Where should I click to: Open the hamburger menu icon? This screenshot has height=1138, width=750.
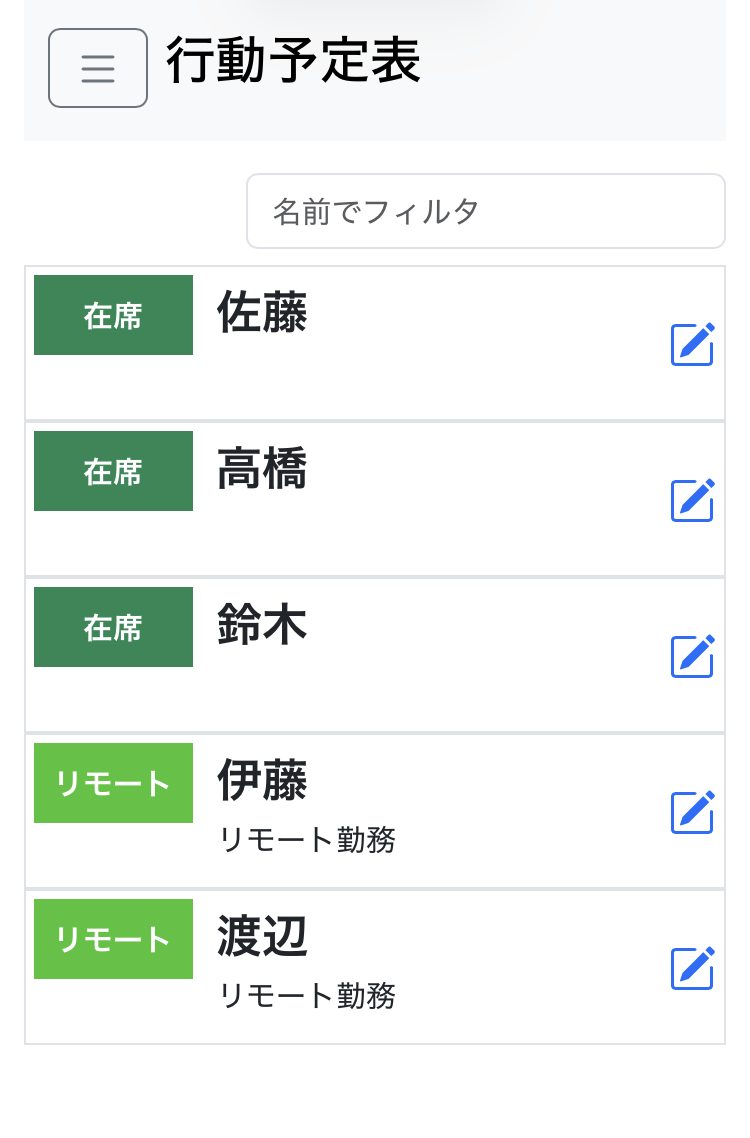coord(97,68)
